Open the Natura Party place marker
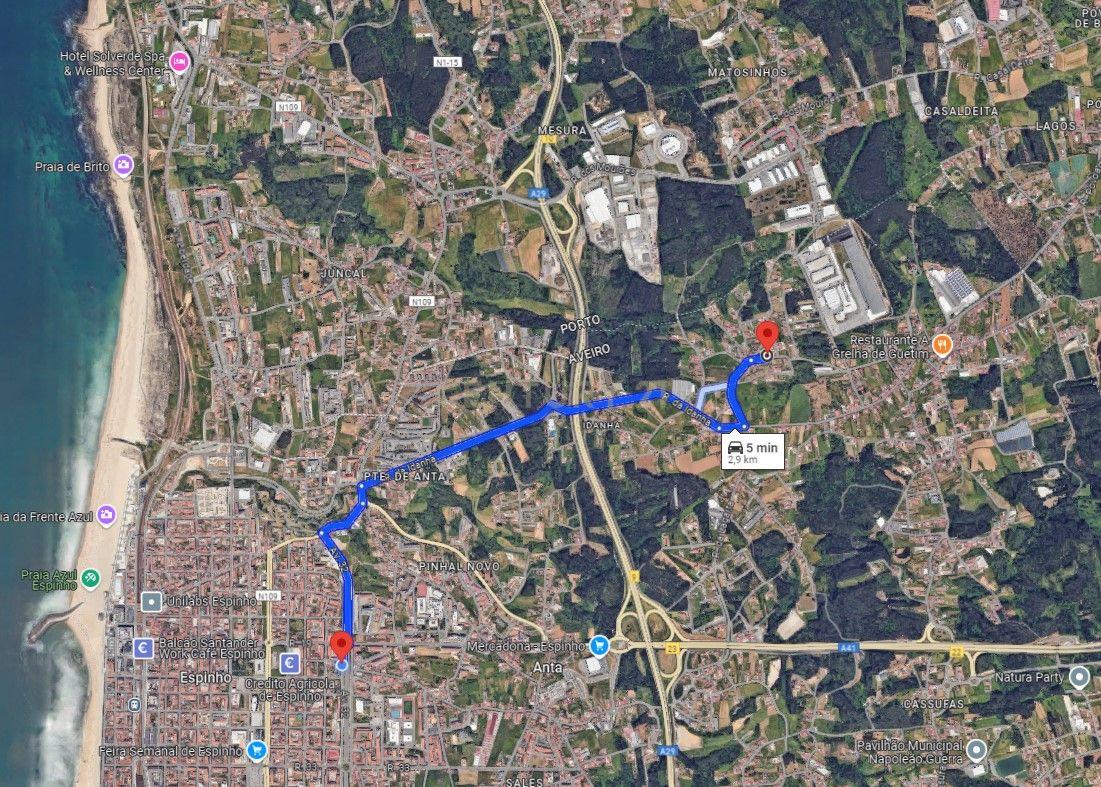 (x=1078, y=678)
